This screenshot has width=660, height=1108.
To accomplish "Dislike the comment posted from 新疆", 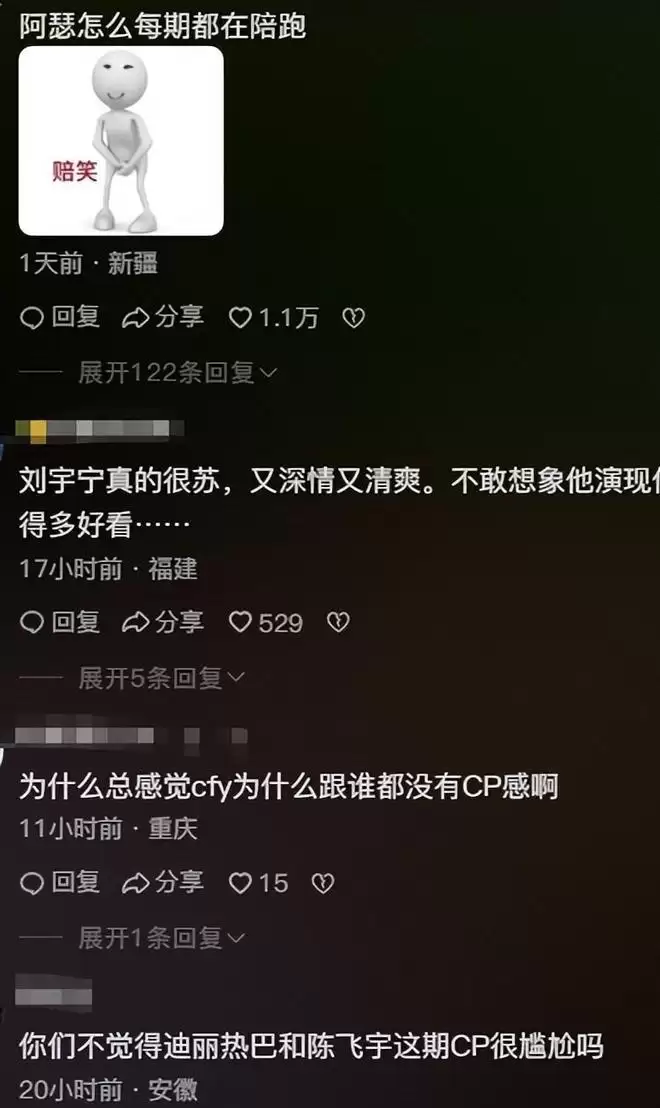I will [353, 318].
